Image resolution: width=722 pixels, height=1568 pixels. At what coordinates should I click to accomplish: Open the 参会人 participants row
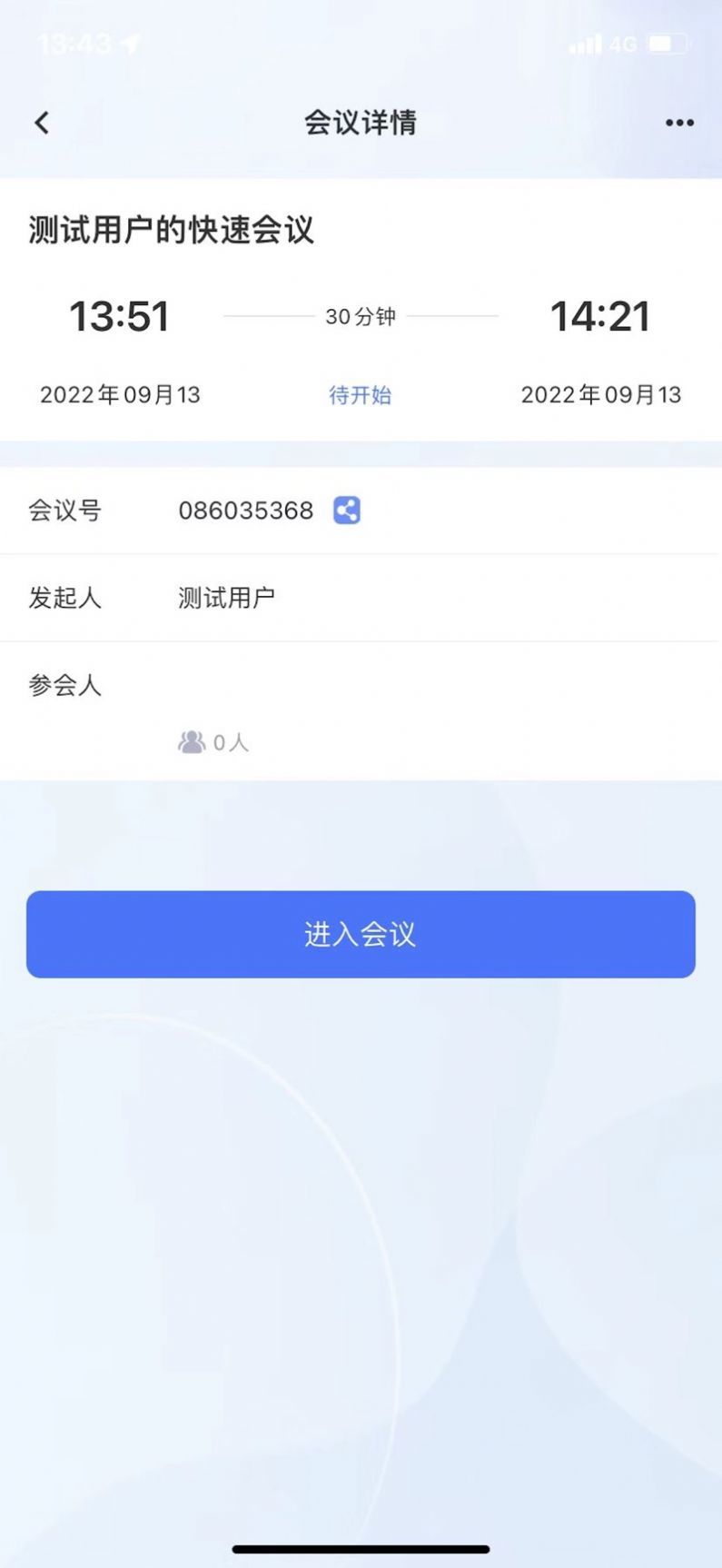tap(64, 686)
